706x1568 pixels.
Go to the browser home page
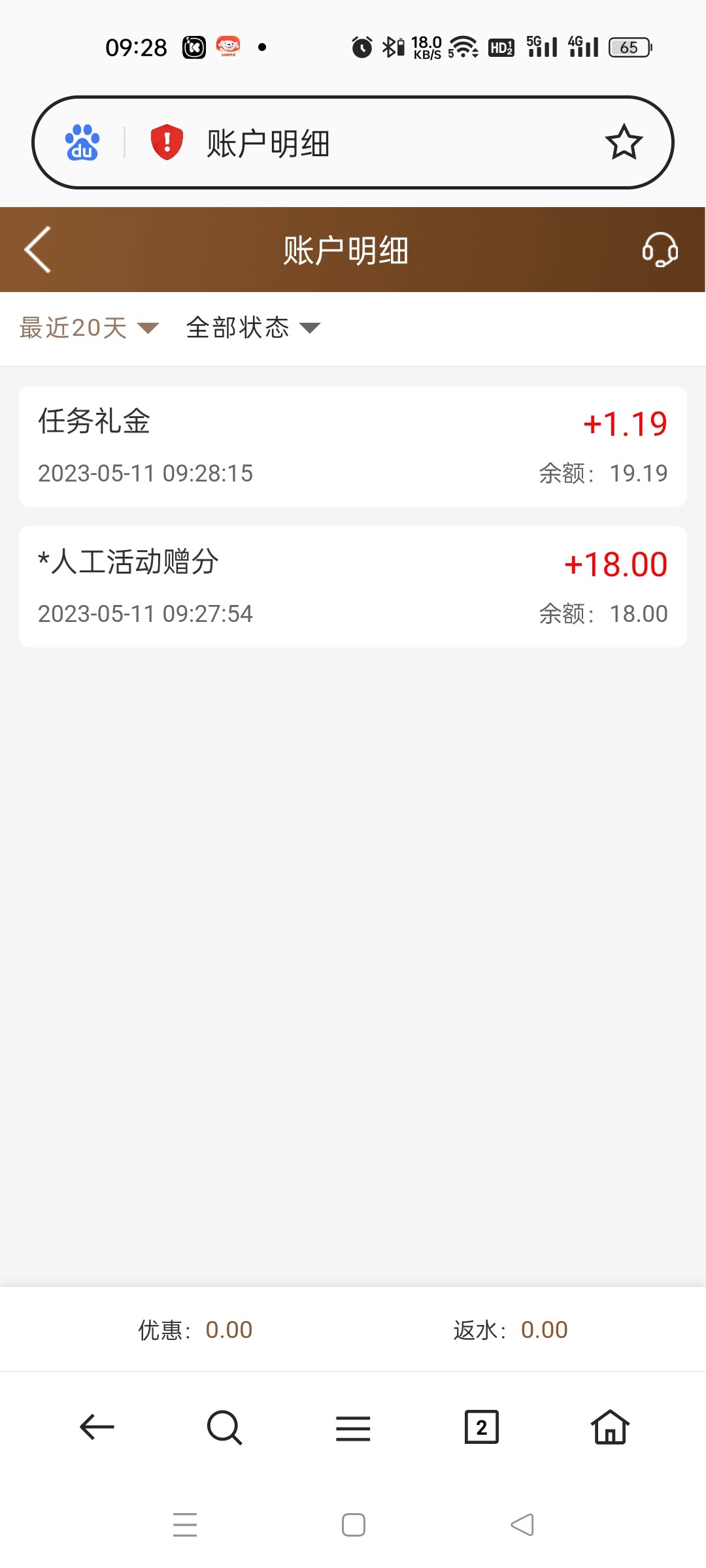[x=610, y=1427]
